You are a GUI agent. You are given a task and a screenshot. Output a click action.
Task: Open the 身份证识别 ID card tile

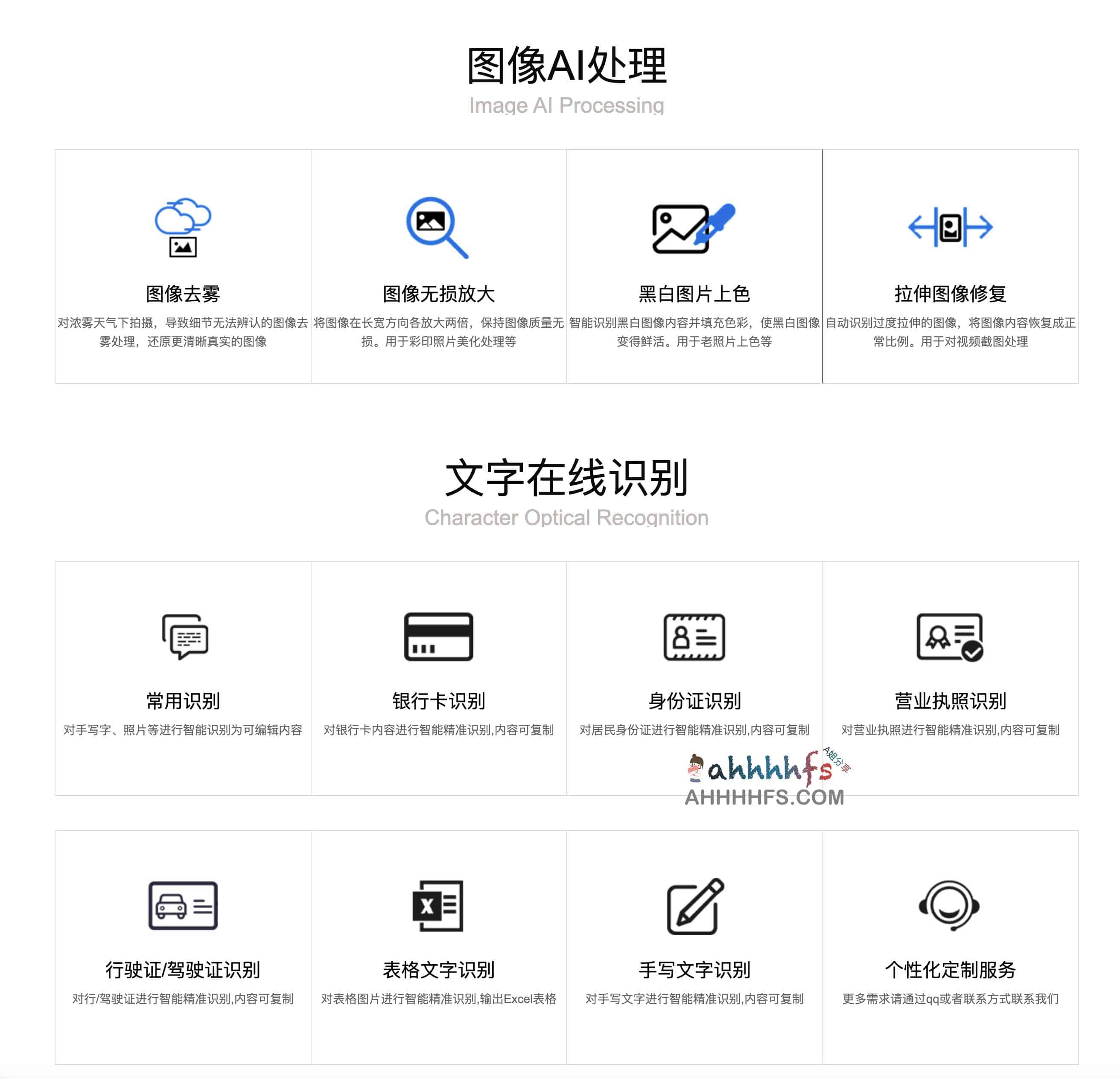click(x=694, y=678)
